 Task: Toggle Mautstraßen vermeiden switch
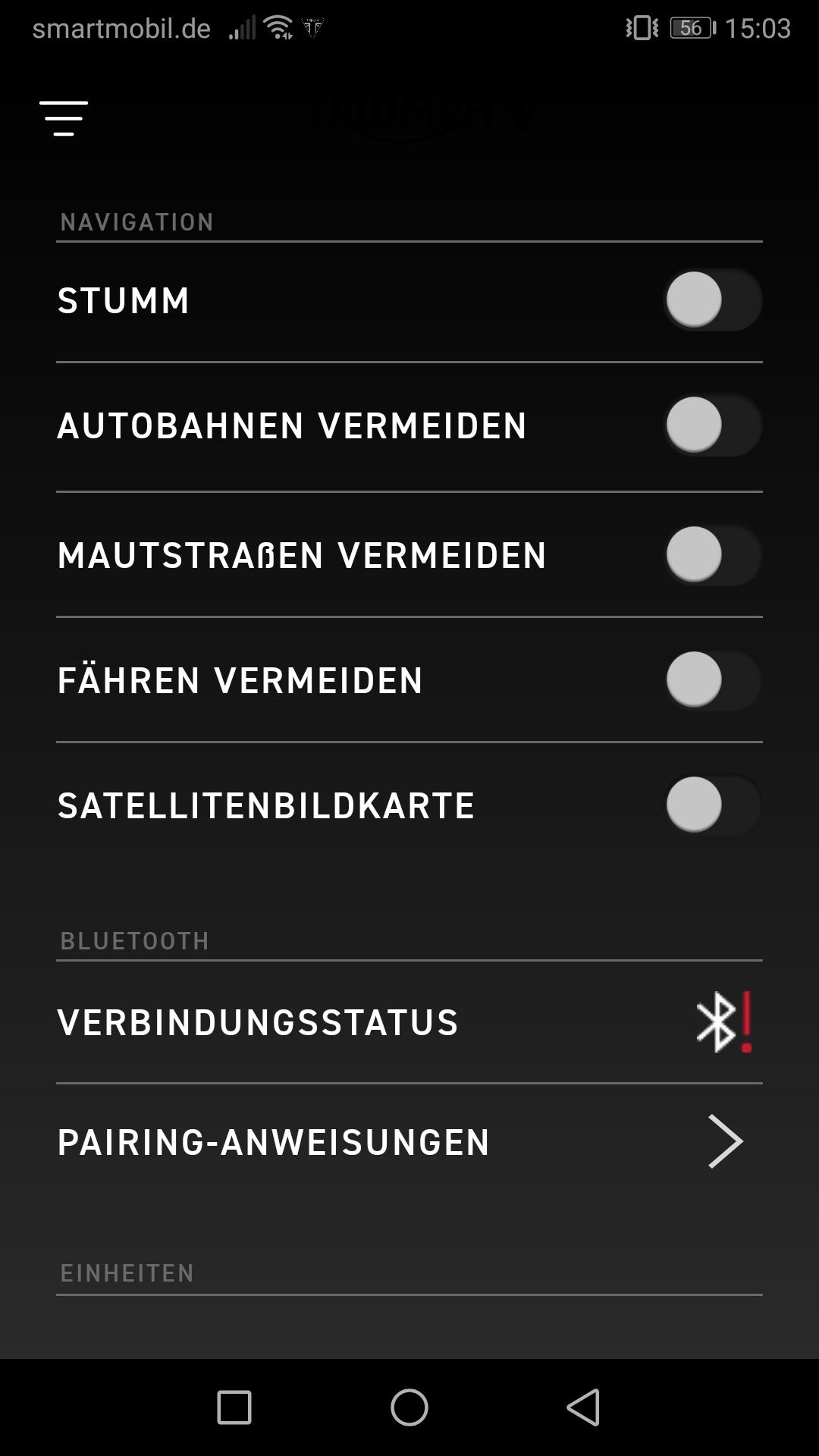click(x=713, y=555)
